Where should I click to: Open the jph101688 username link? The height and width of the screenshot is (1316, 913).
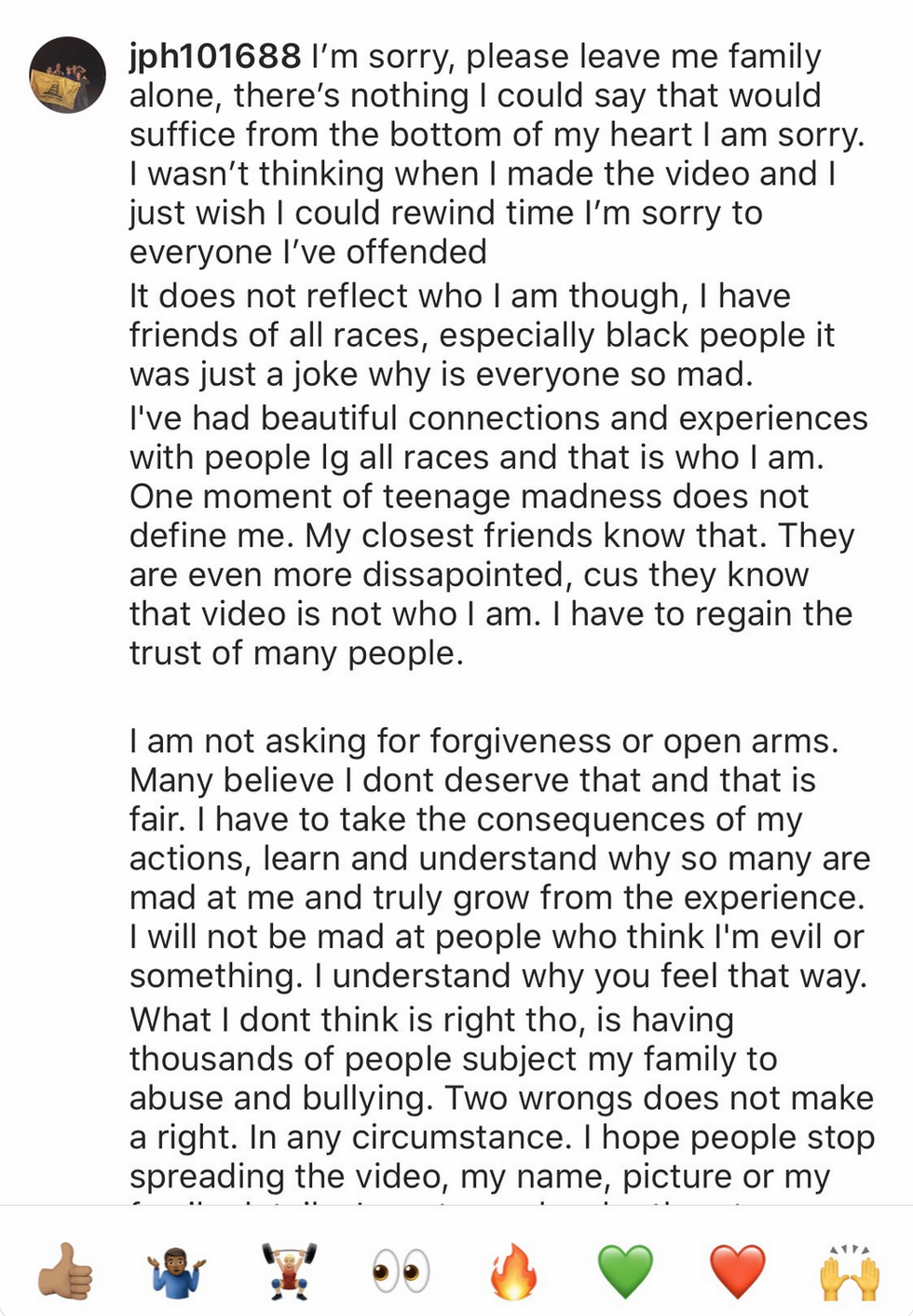coord(214,57)
